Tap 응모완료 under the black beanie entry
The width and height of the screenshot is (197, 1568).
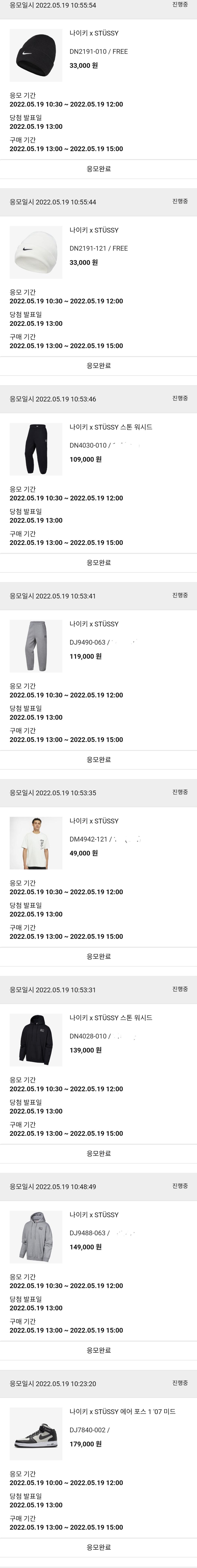click(x=98, y=169)
